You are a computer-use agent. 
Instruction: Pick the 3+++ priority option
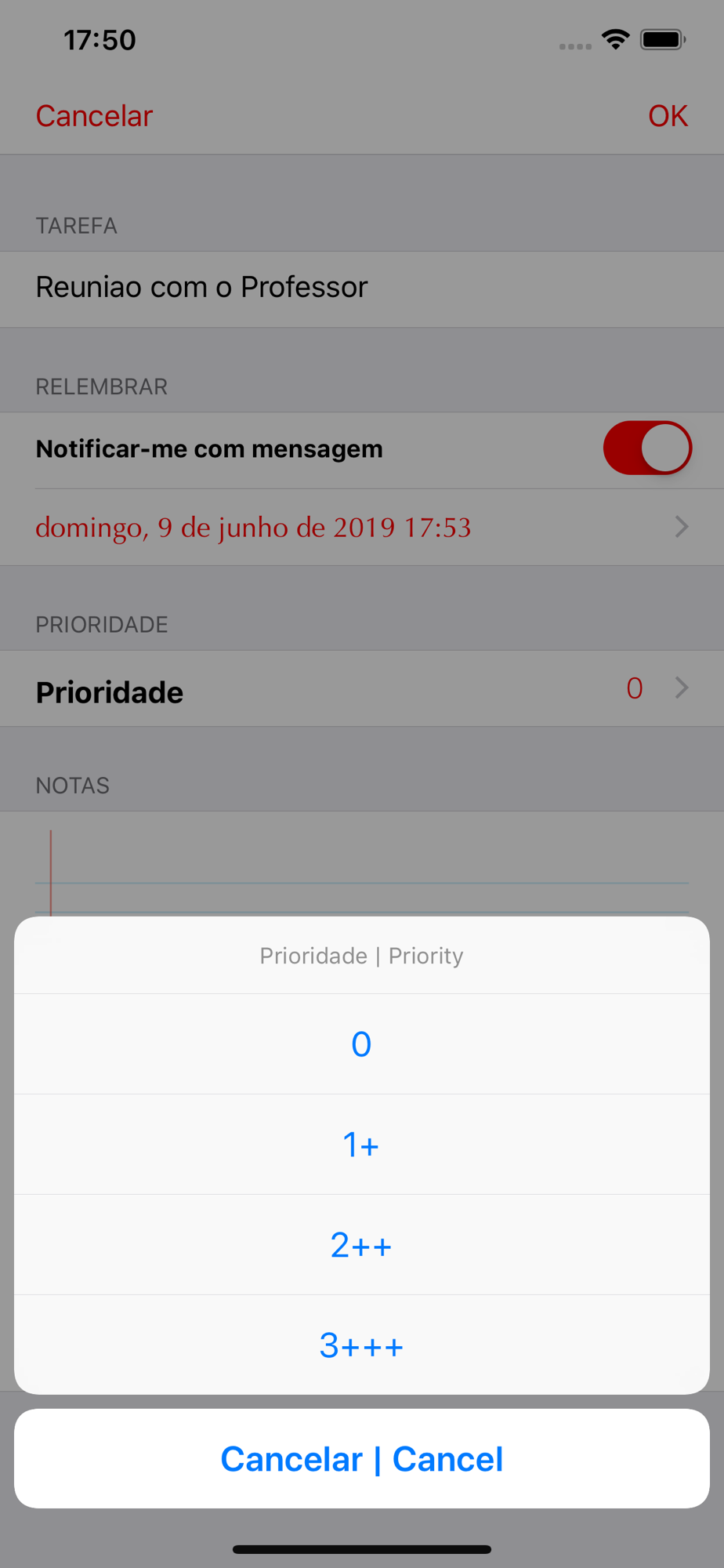(x=361, y=1345)
